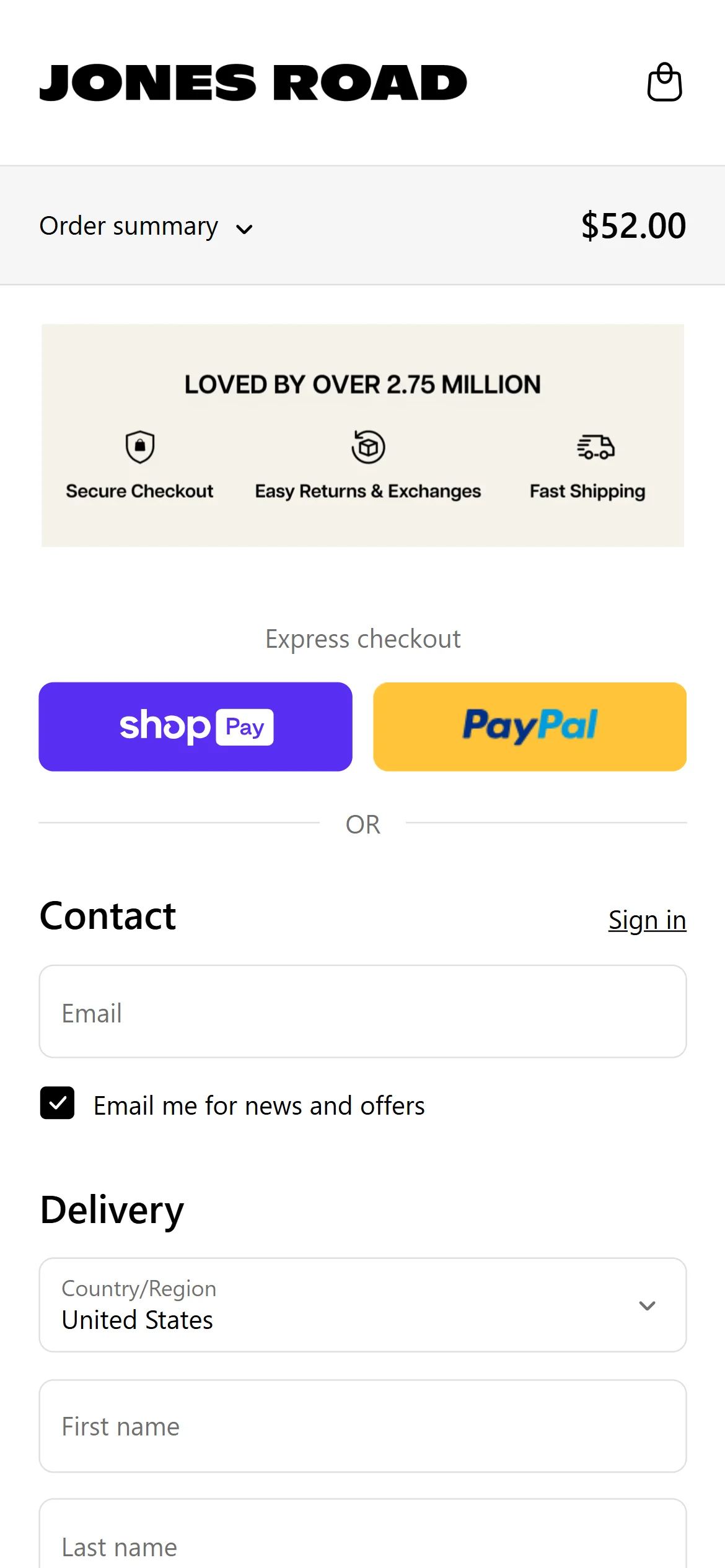
Task: Uncheck Email me for news and offers
Action: click(58, 1103)
